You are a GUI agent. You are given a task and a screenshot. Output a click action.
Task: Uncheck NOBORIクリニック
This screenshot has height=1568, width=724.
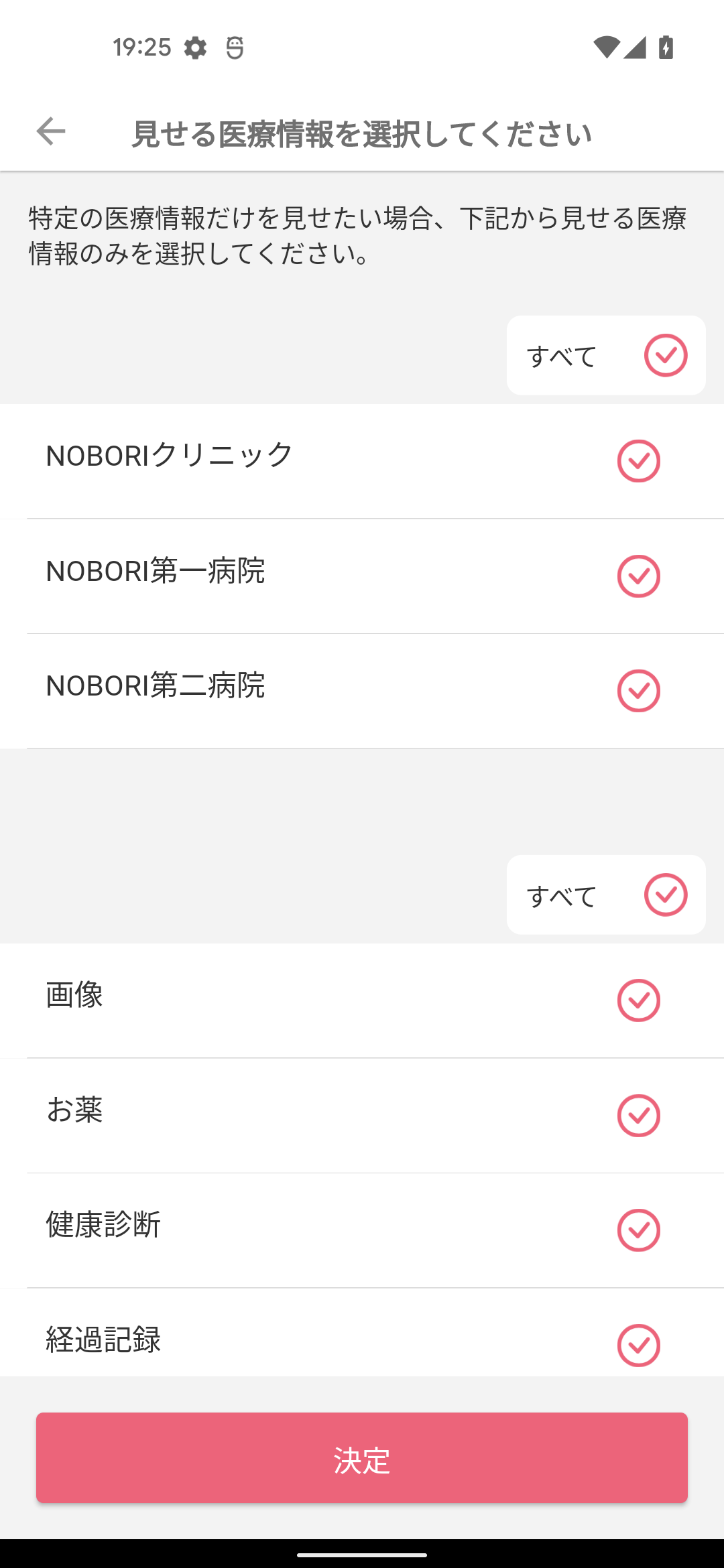[x=639, y=461]
